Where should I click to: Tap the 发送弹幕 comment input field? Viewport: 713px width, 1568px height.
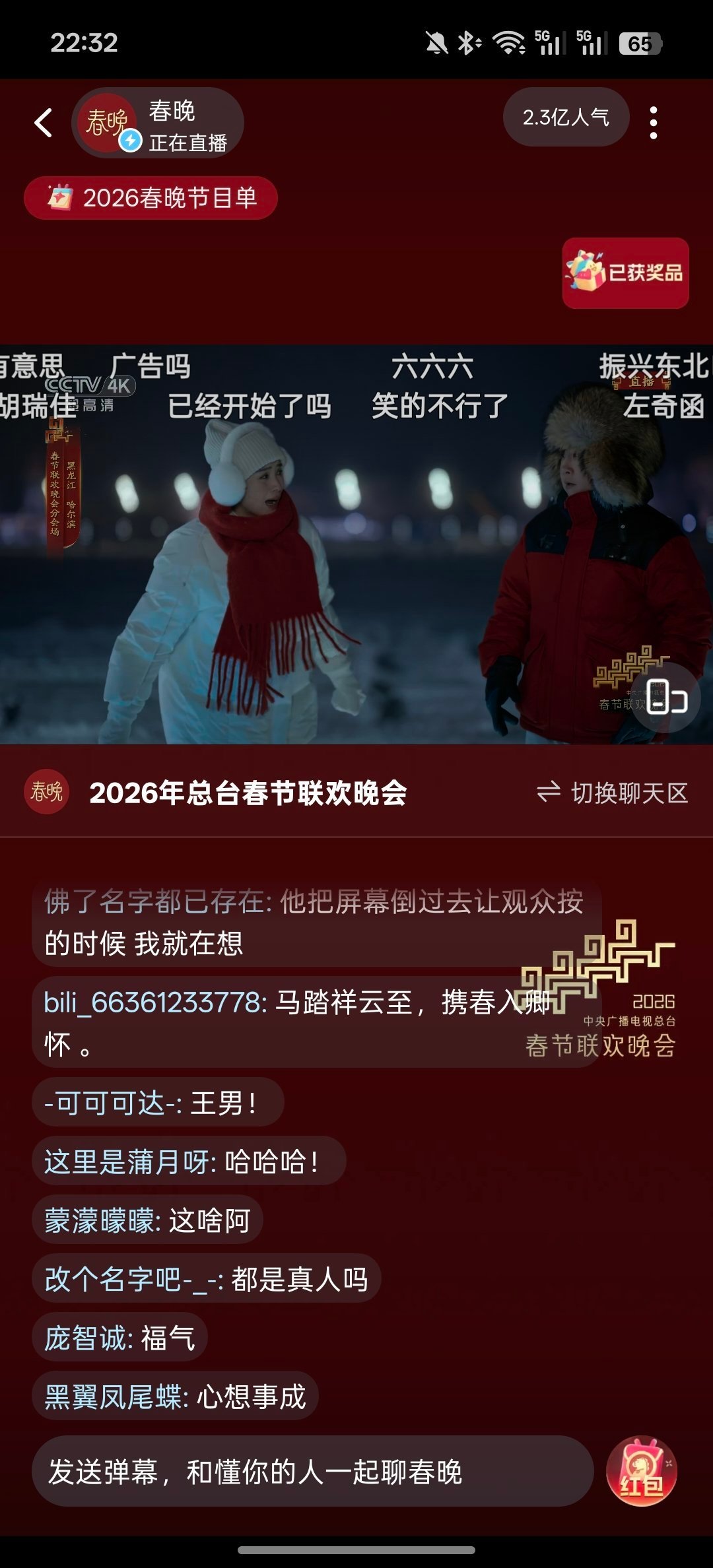[312, 1472]
